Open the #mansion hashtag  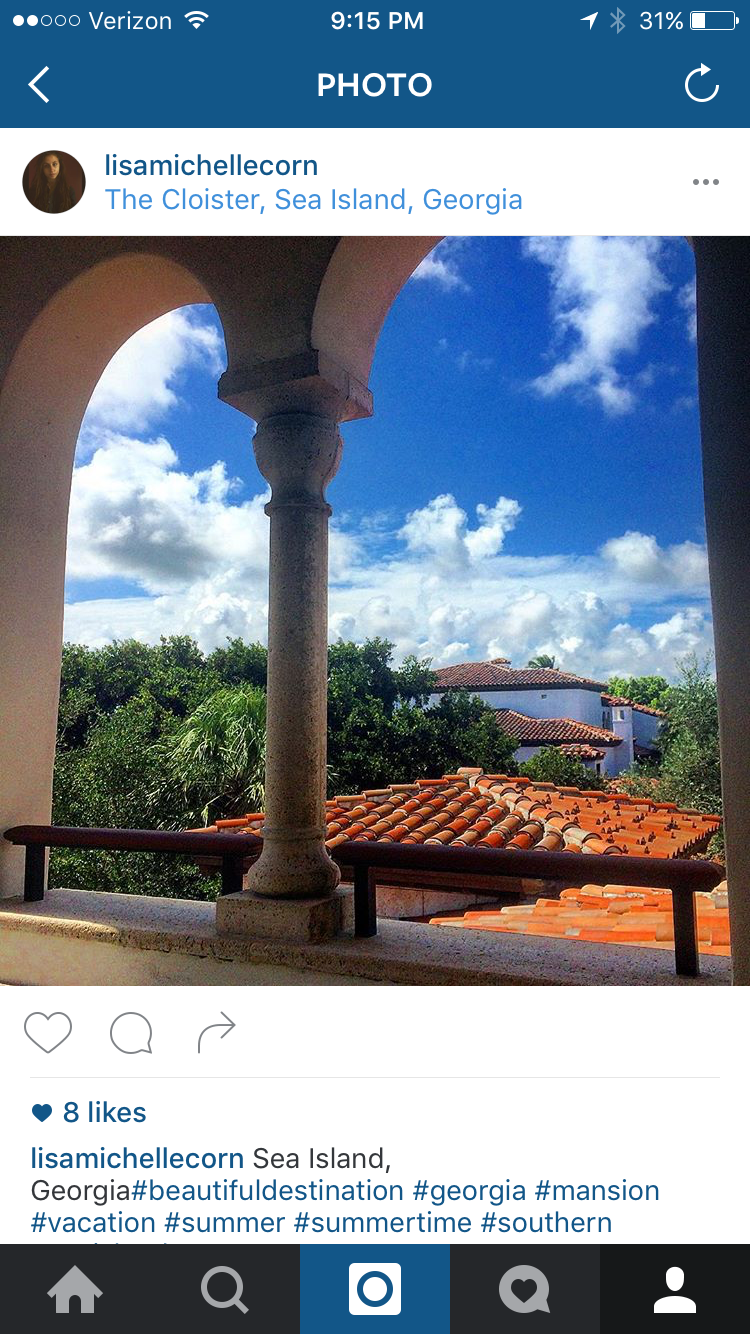pos(597,1191)
